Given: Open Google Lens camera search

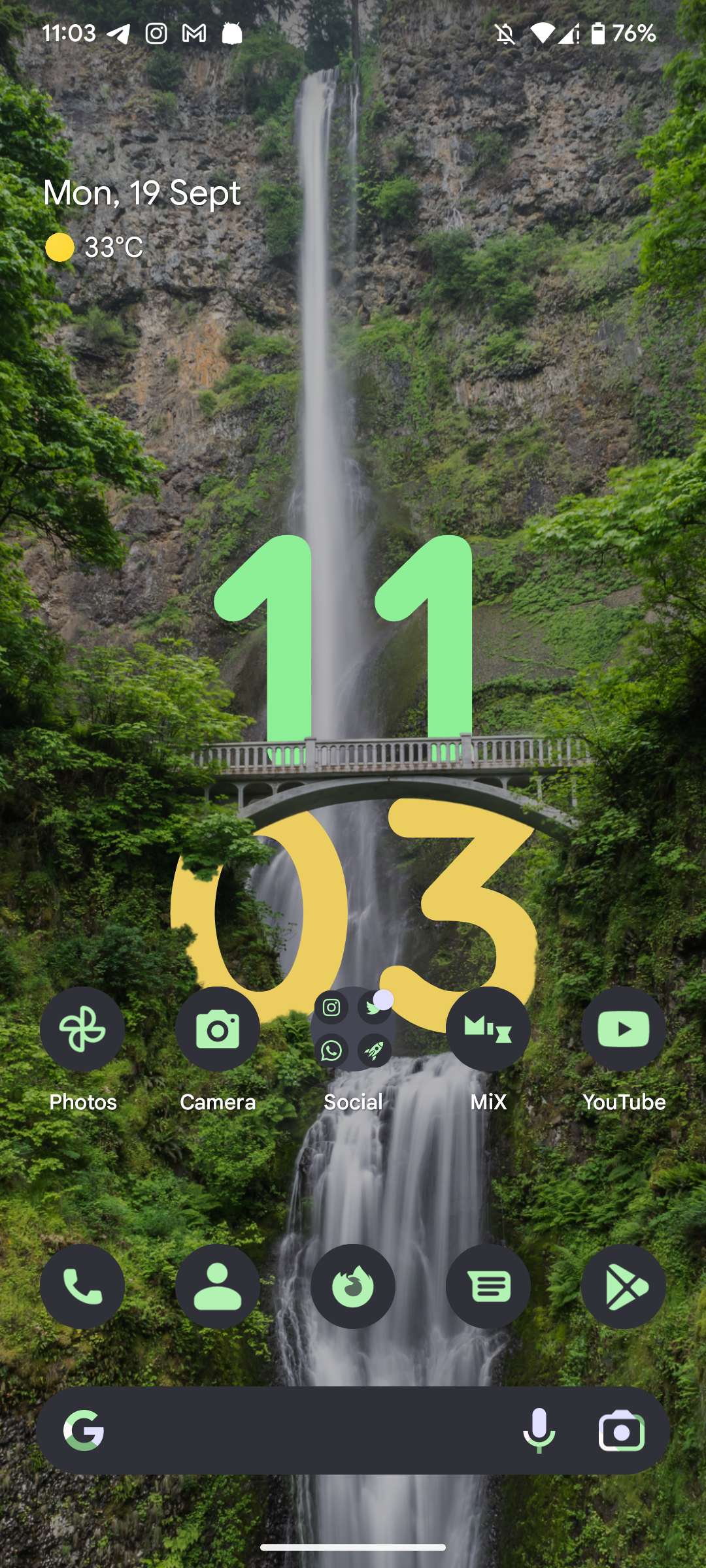Looking at the screenshot, I should (621, 1431).
